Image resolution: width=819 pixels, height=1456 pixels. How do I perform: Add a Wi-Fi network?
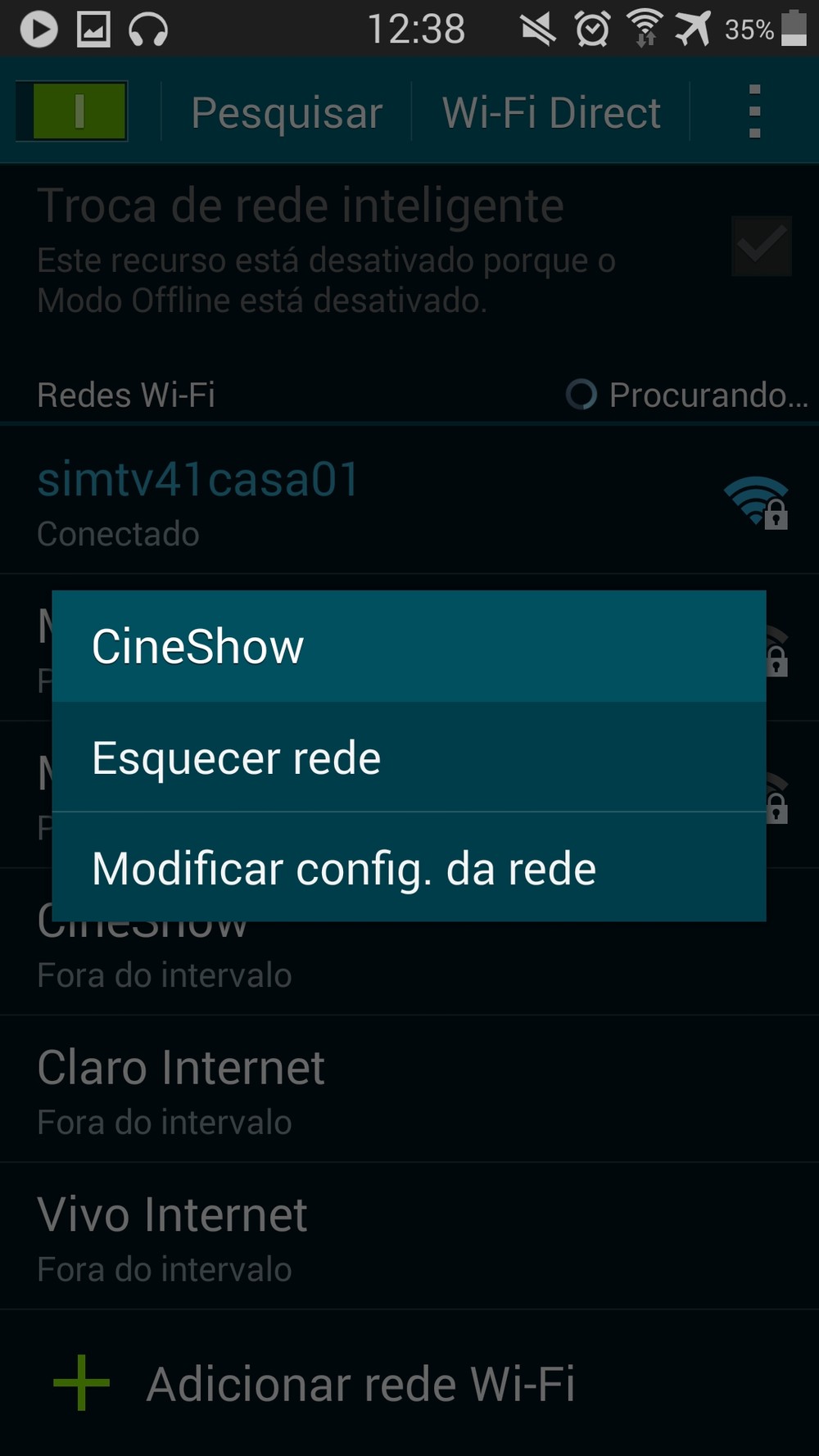coord(360,1384)
